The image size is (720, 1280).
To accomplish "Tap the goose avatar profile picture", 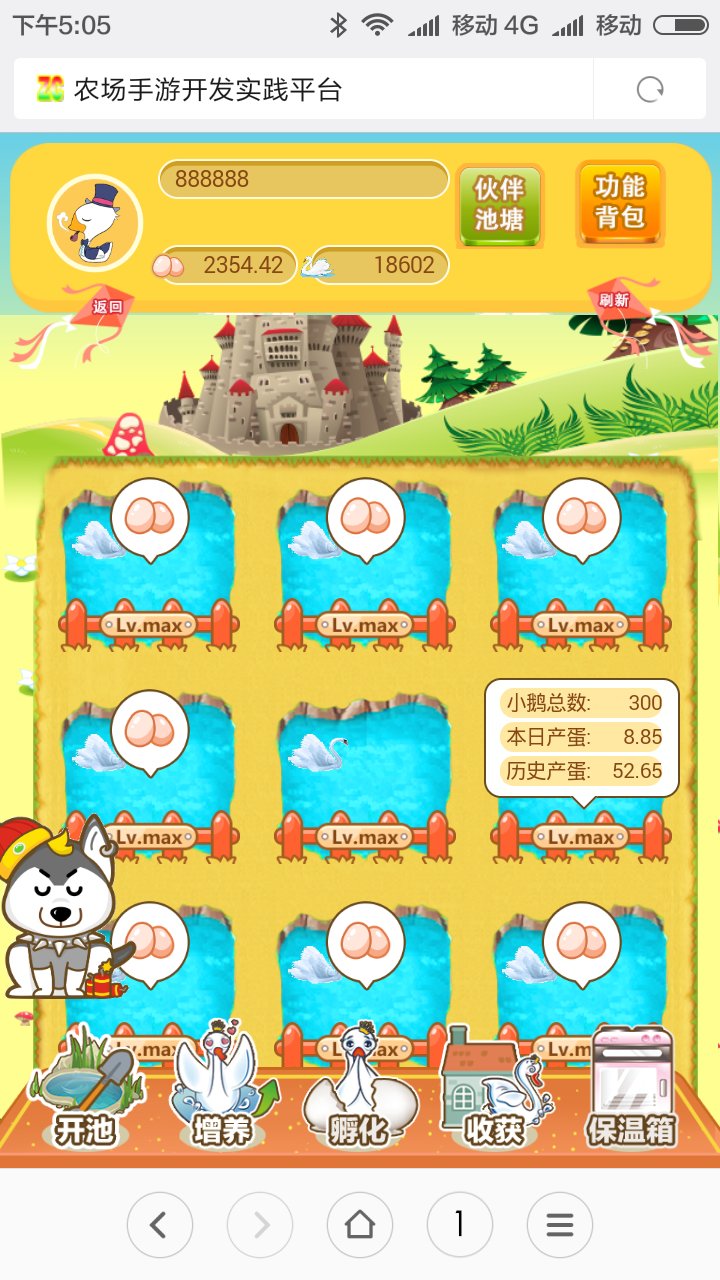I will pos(95,223).
